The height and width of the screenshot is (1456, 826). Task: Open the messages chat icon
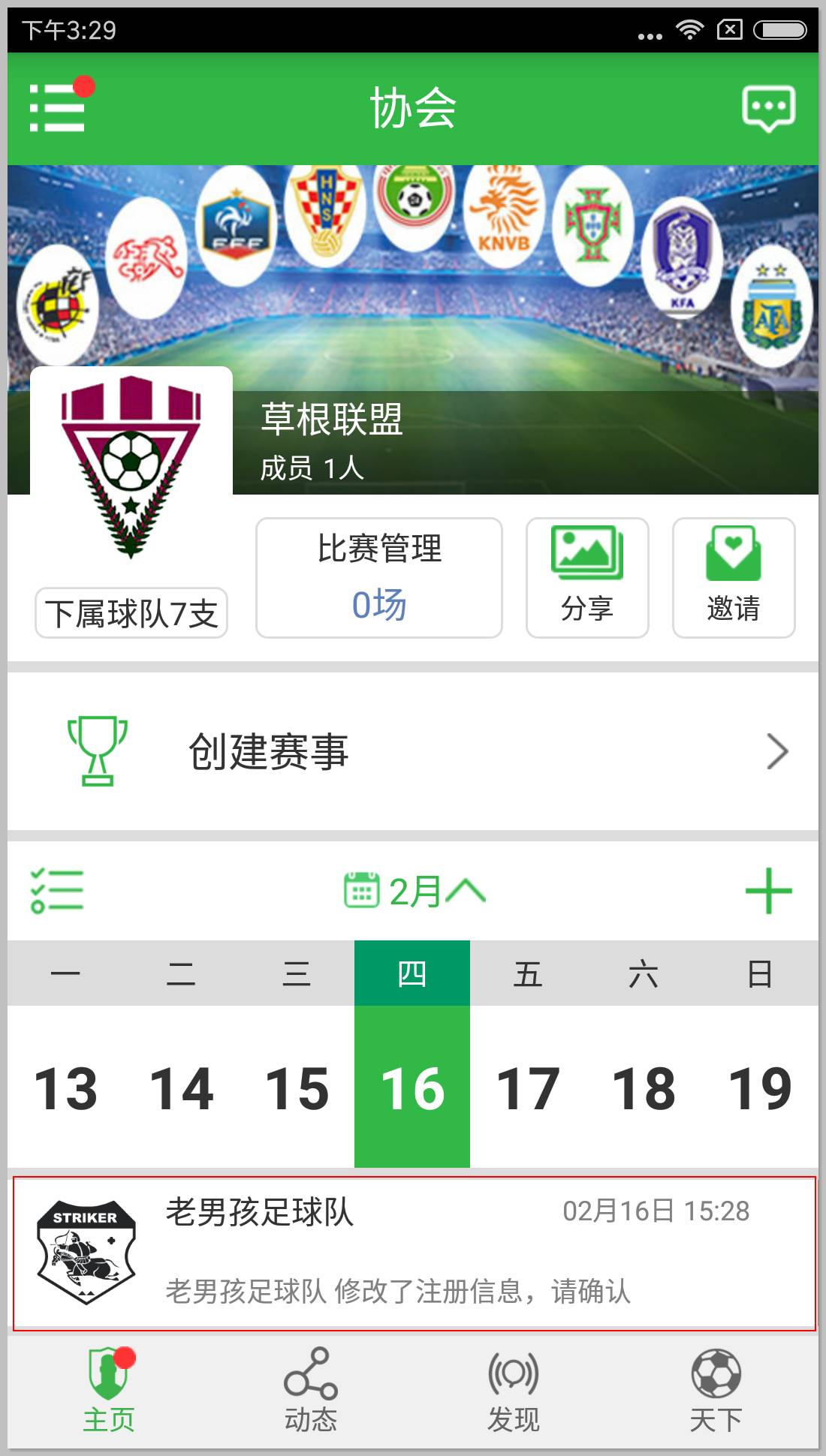tap(767, 108)
